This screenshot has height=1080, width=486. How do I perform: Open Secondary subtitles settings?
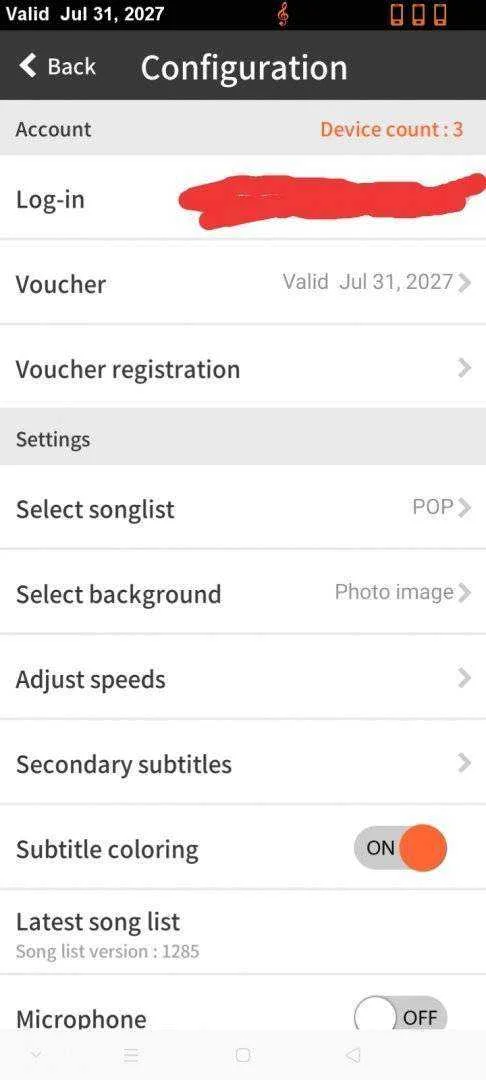(243, 763)
